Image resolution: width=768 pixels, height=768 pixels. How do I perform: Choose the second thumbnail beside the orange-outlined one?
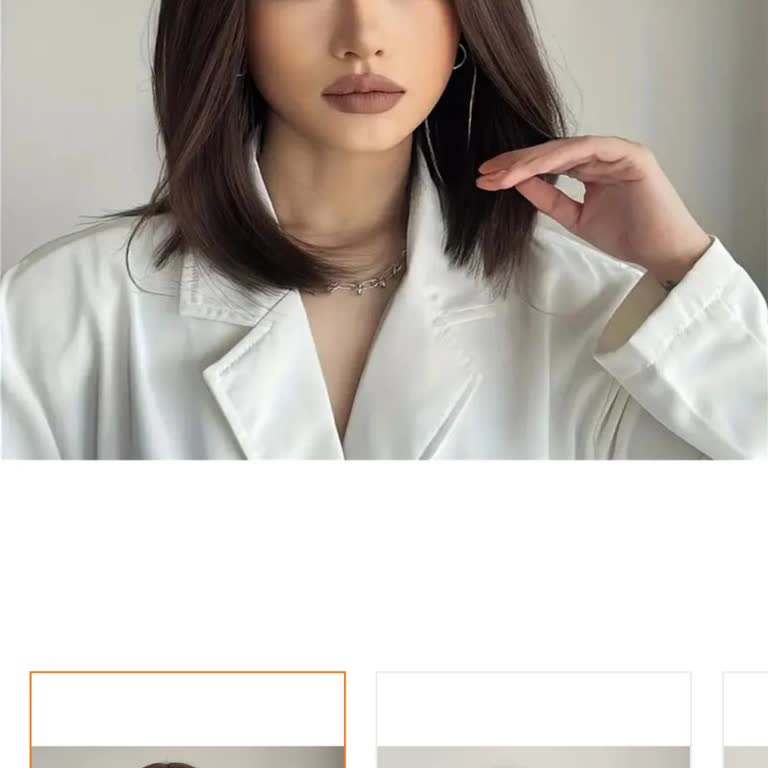pyautogui.click(x=533, y=720)
